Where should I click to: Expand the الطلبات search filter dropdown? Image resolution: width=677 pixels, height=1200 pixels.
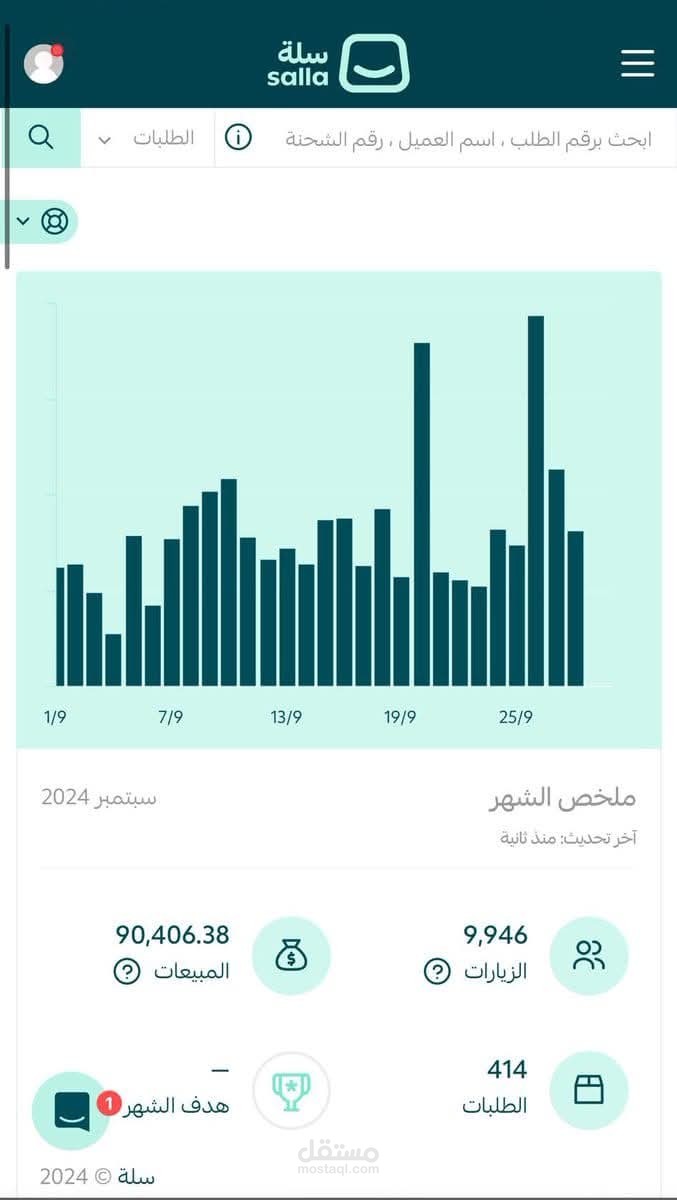(148, 138)
